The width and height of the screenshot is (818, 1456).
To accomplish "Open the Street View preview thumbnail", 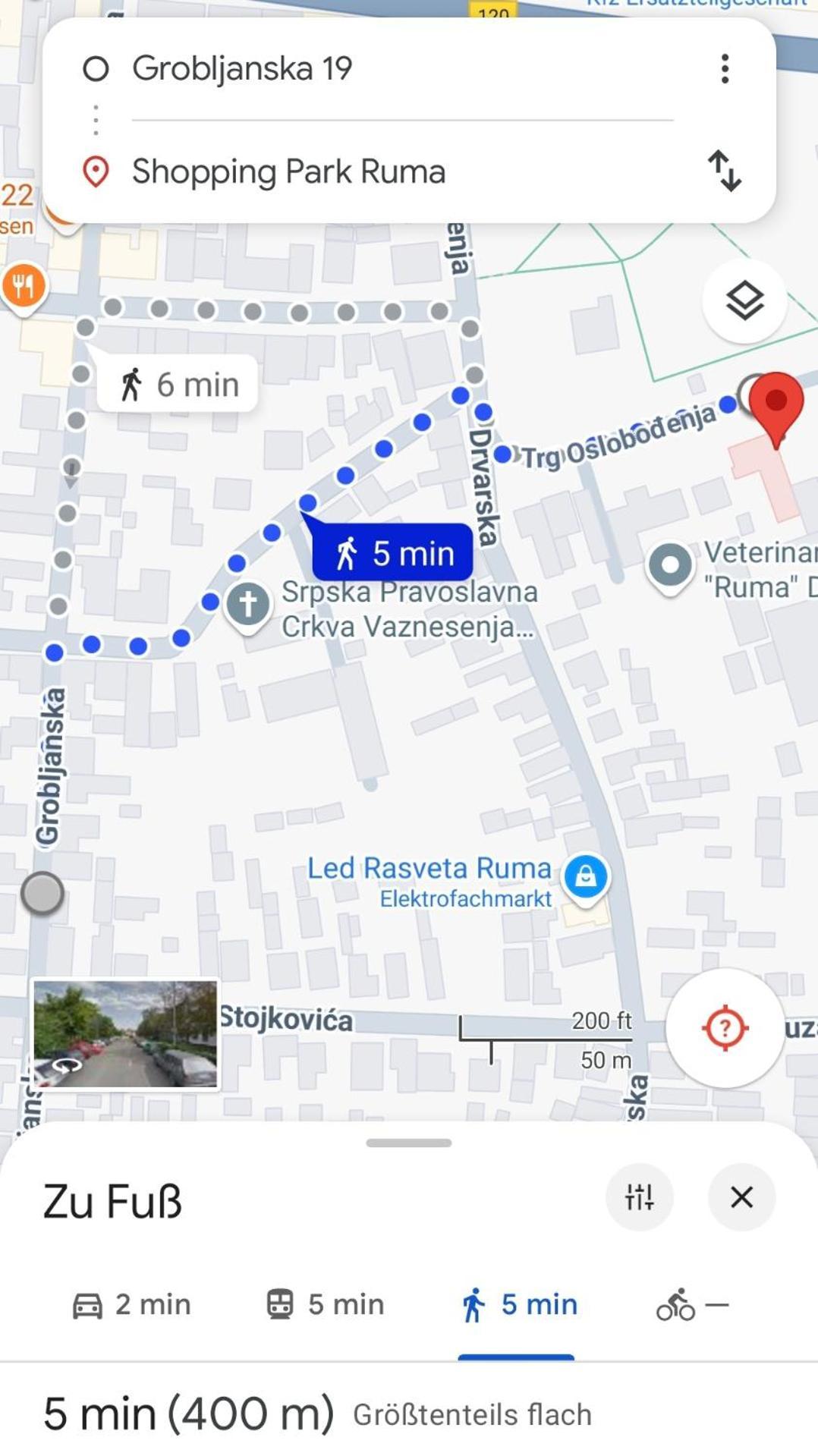I will click(126, 1033).
